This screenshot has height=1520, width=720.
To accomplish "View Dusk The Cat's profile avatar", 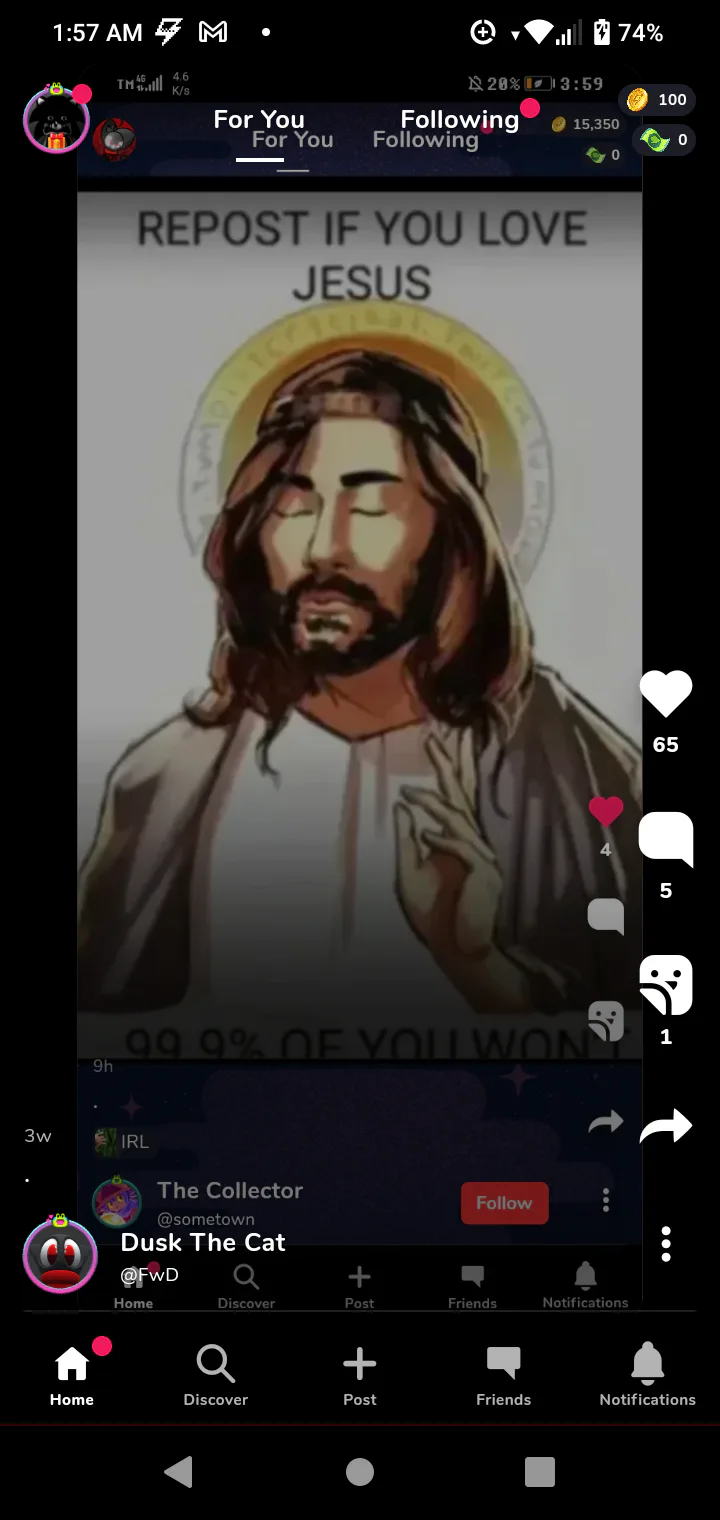I will coord(60,1254).
